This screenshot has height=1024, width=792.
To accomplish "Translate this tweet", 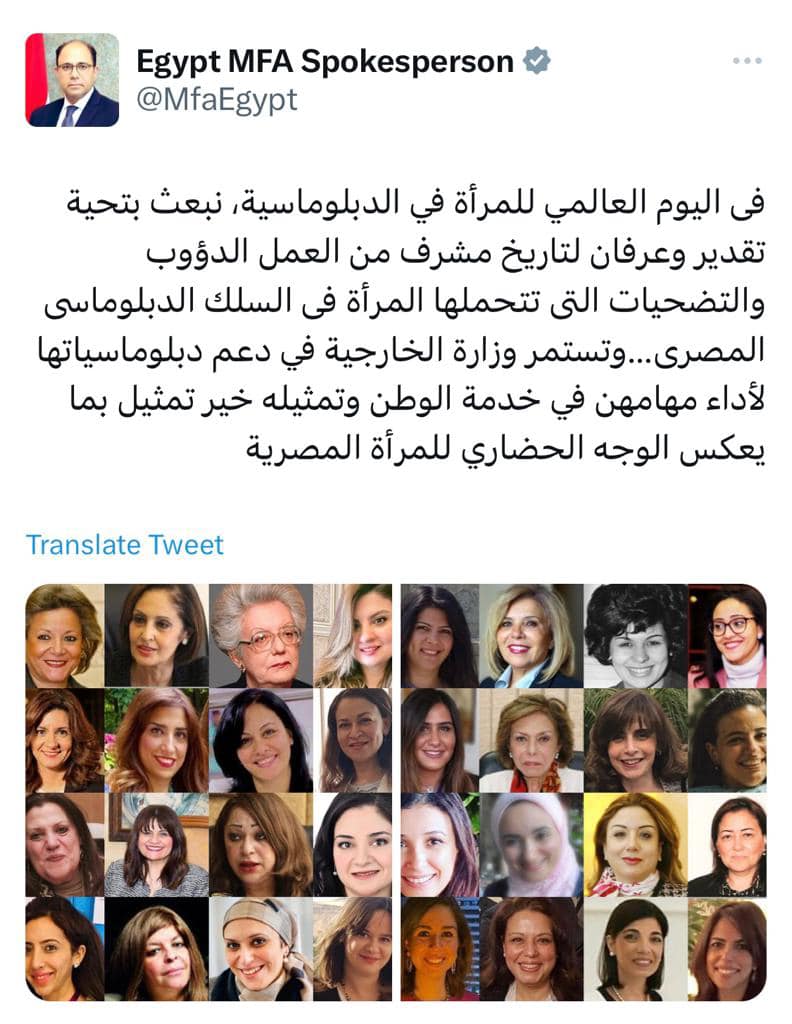I will point(125,545).
